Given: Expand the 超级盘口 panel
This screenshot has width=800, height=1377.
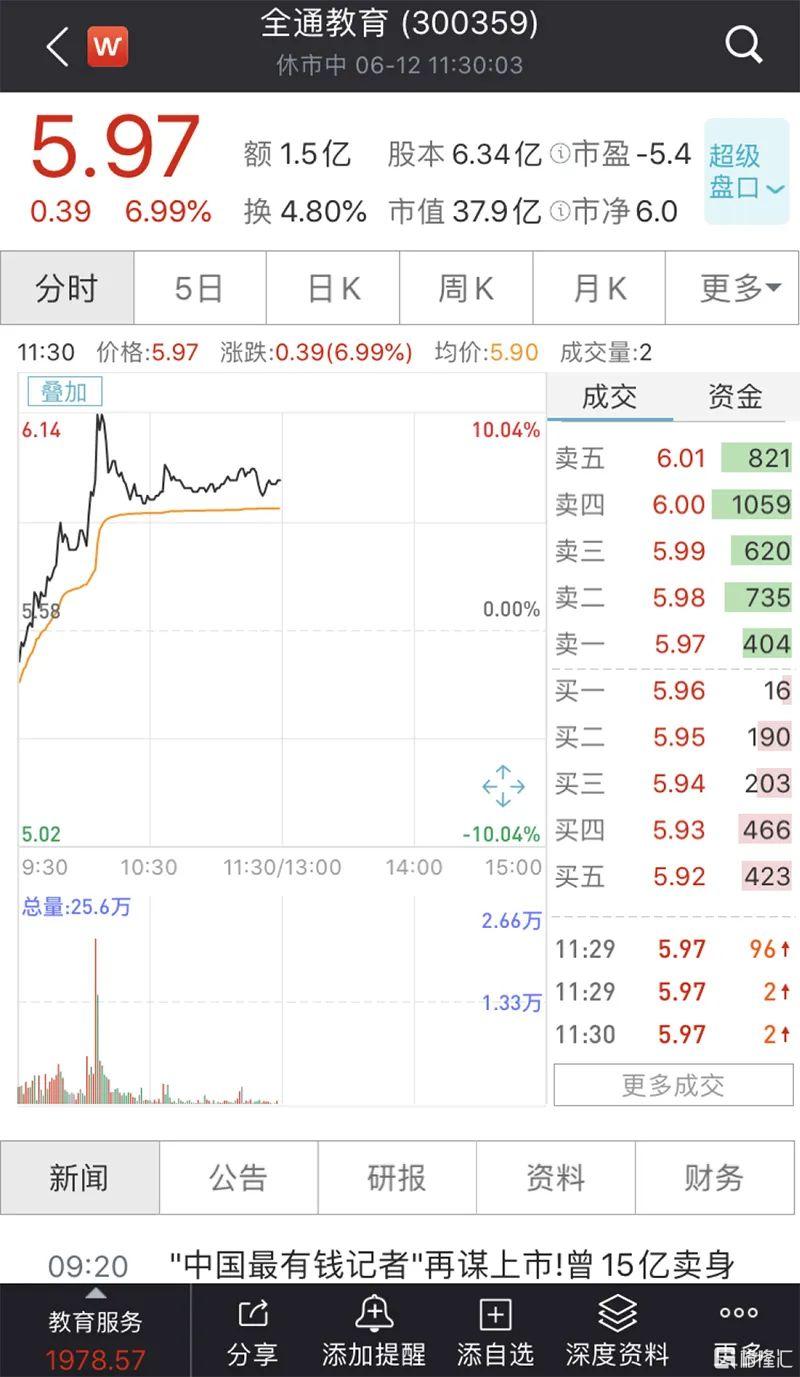Looking at the screenshot, I should [x=746, y=171].
